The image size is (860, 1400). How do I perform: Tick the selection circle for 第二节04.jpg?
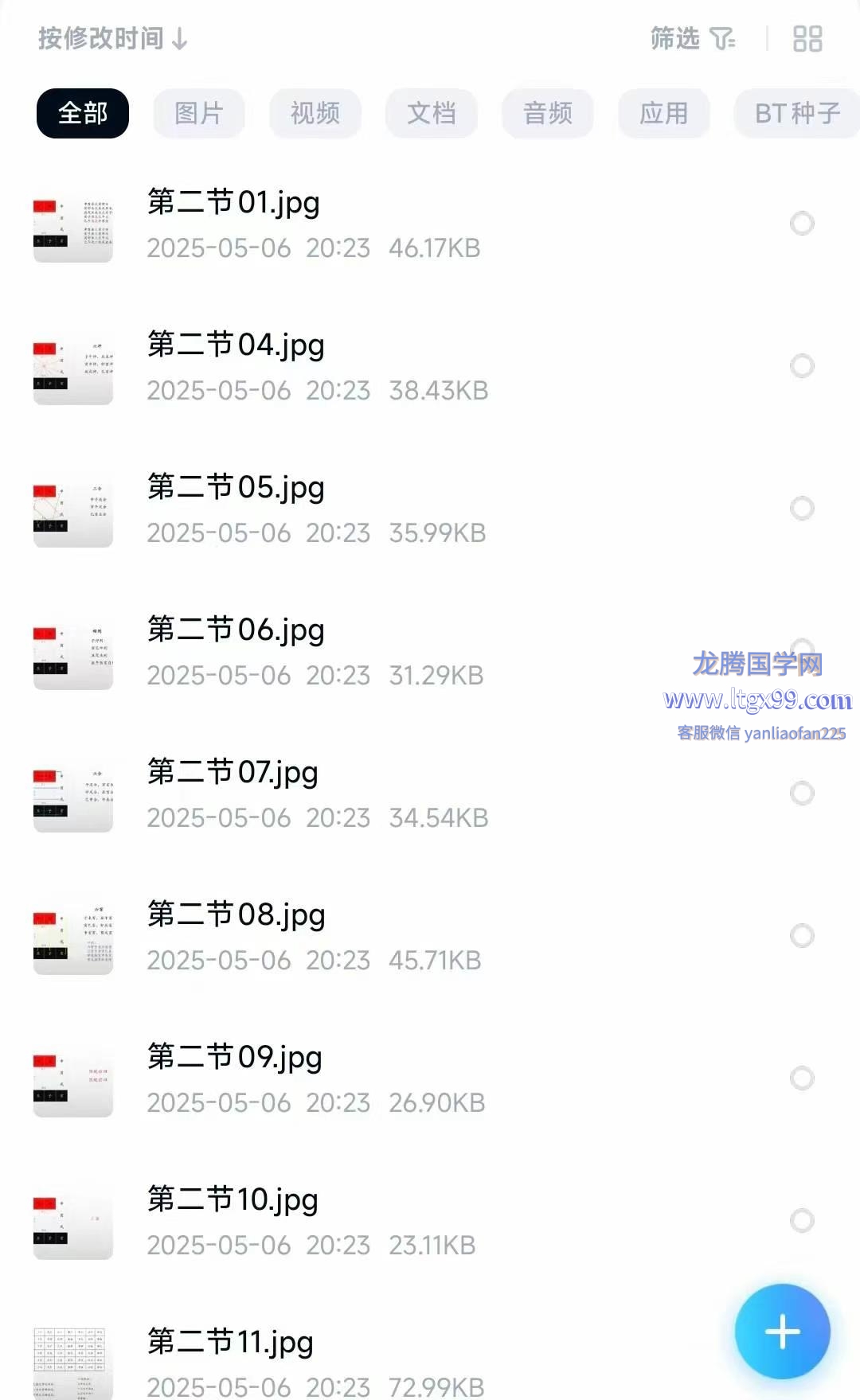pos(802,366)
